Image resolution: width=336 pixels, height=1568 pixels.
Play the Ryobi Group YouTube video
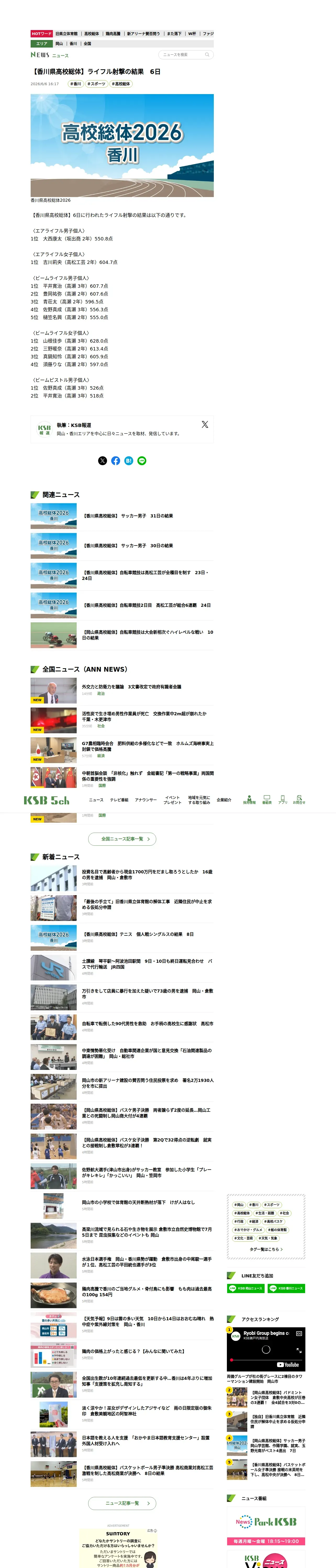266,1350
